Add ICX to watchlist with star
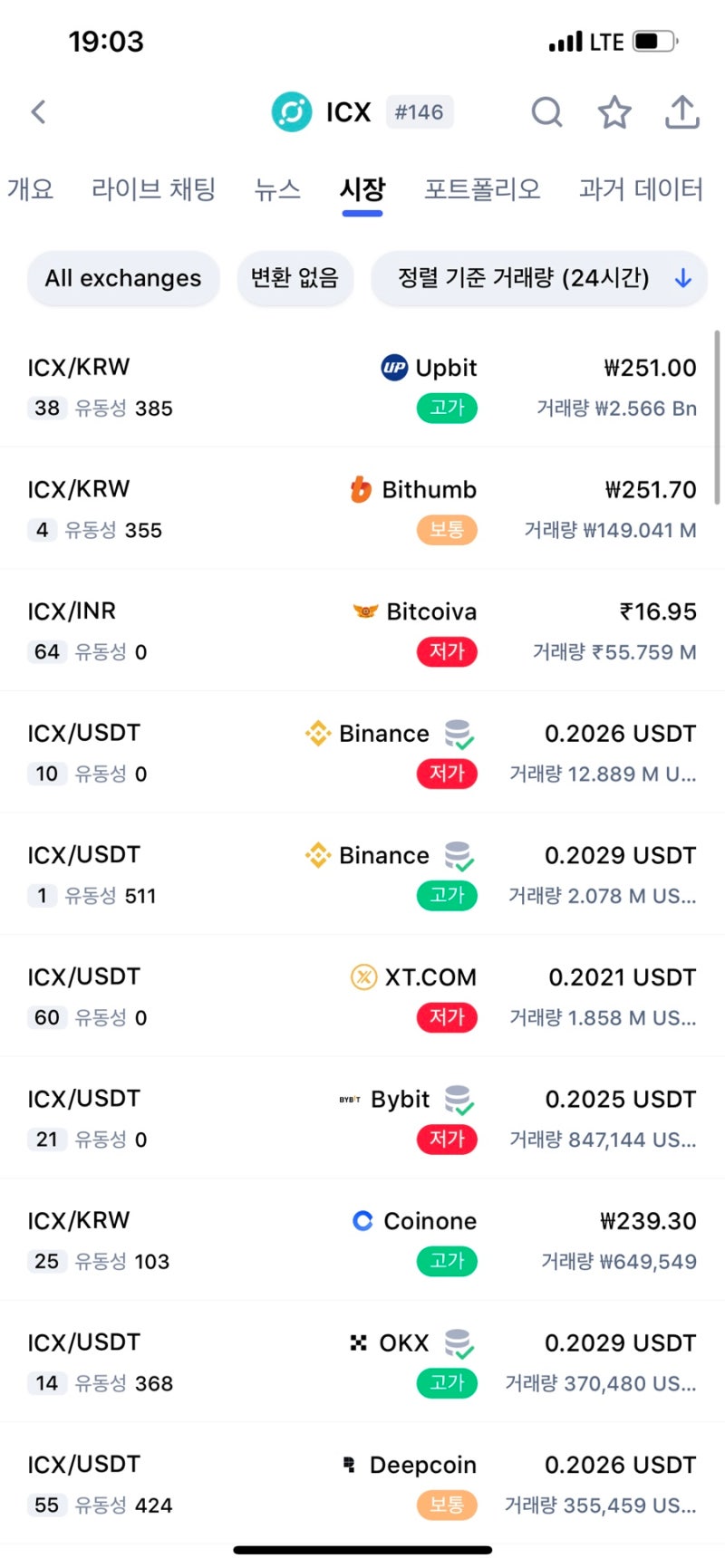Image resolution: width=725 pixels, height=1568 pixels. [614, 112]
